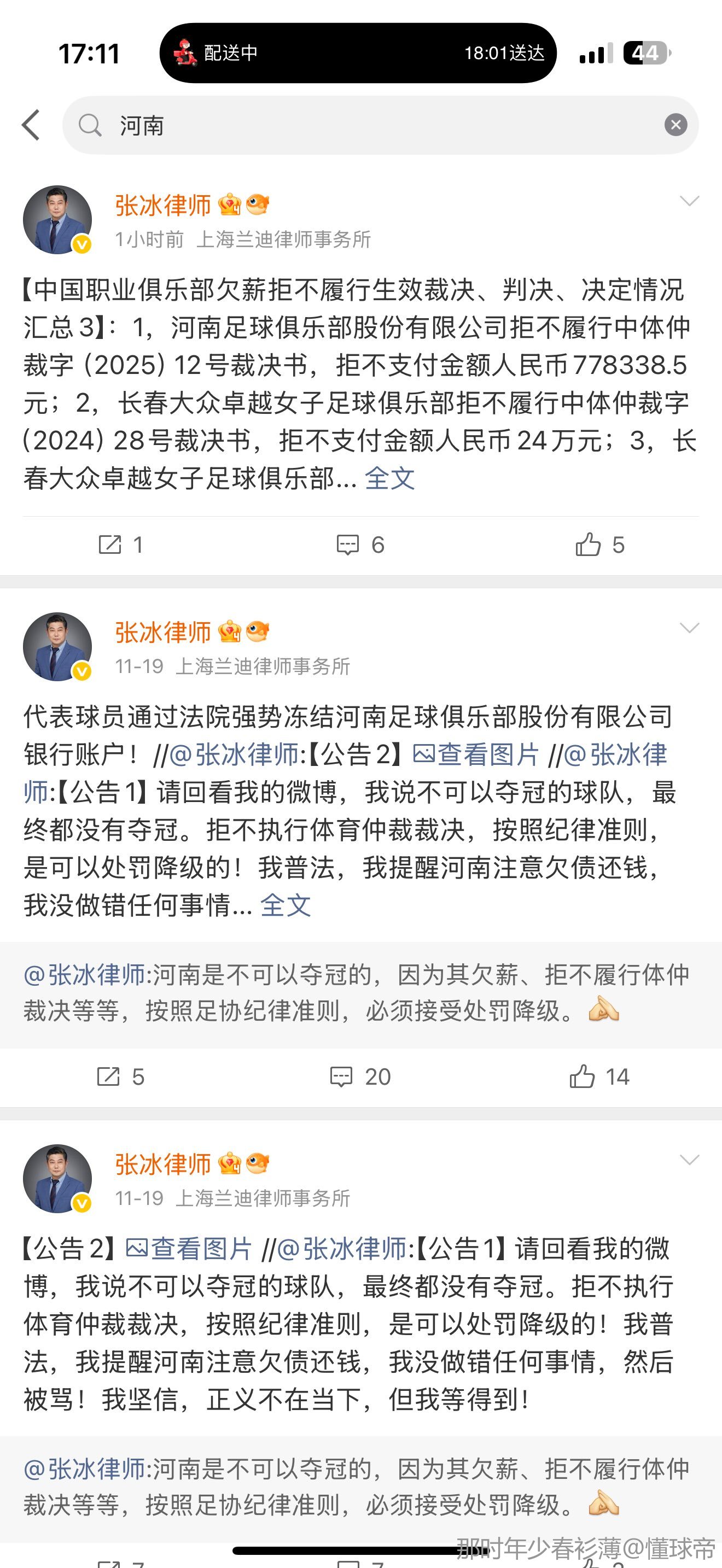Open 张冰律师 avatar on the 1小时前 post

pyautogui.click(x=57, y=220)
